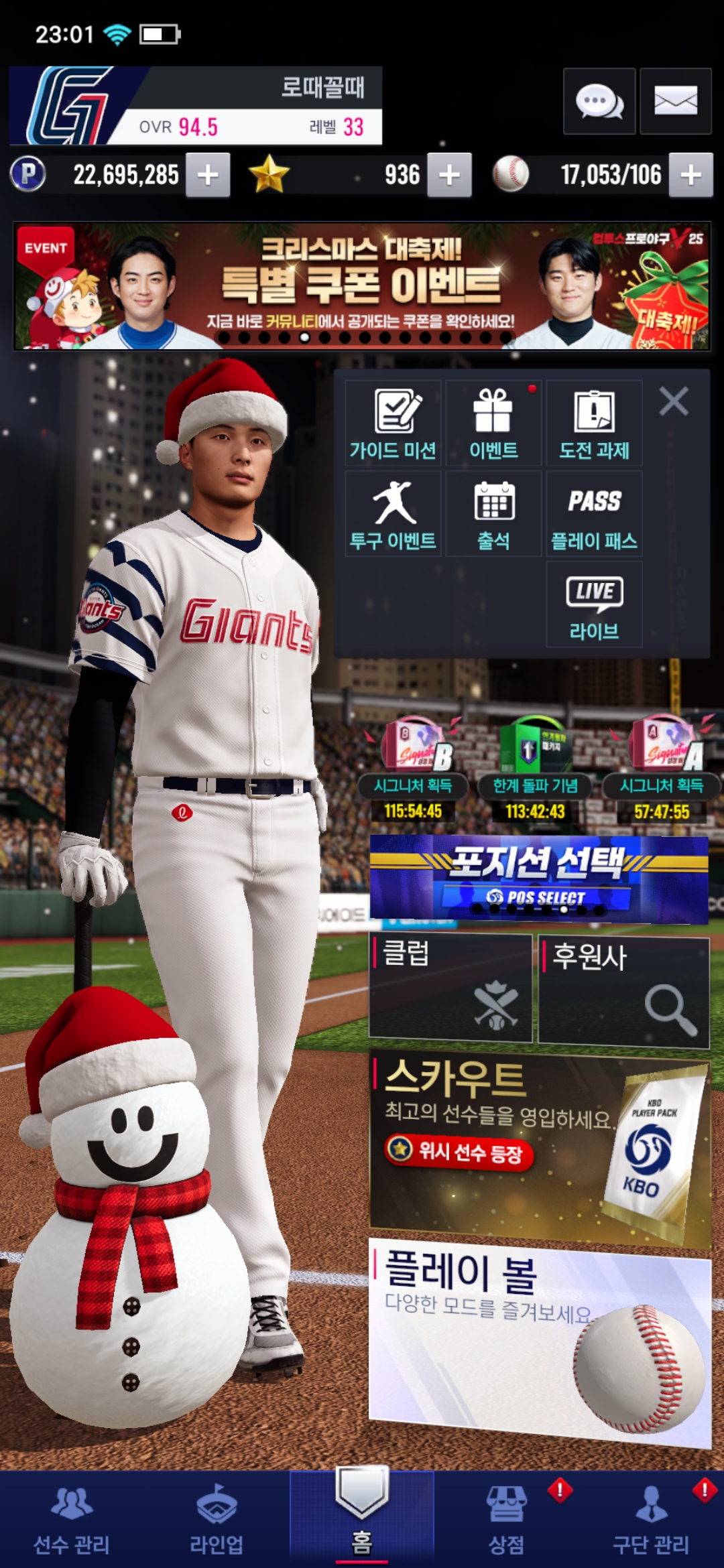Add more stars with the plus button
Viewport: 724px width, 1568px height.
coord(449,175)
